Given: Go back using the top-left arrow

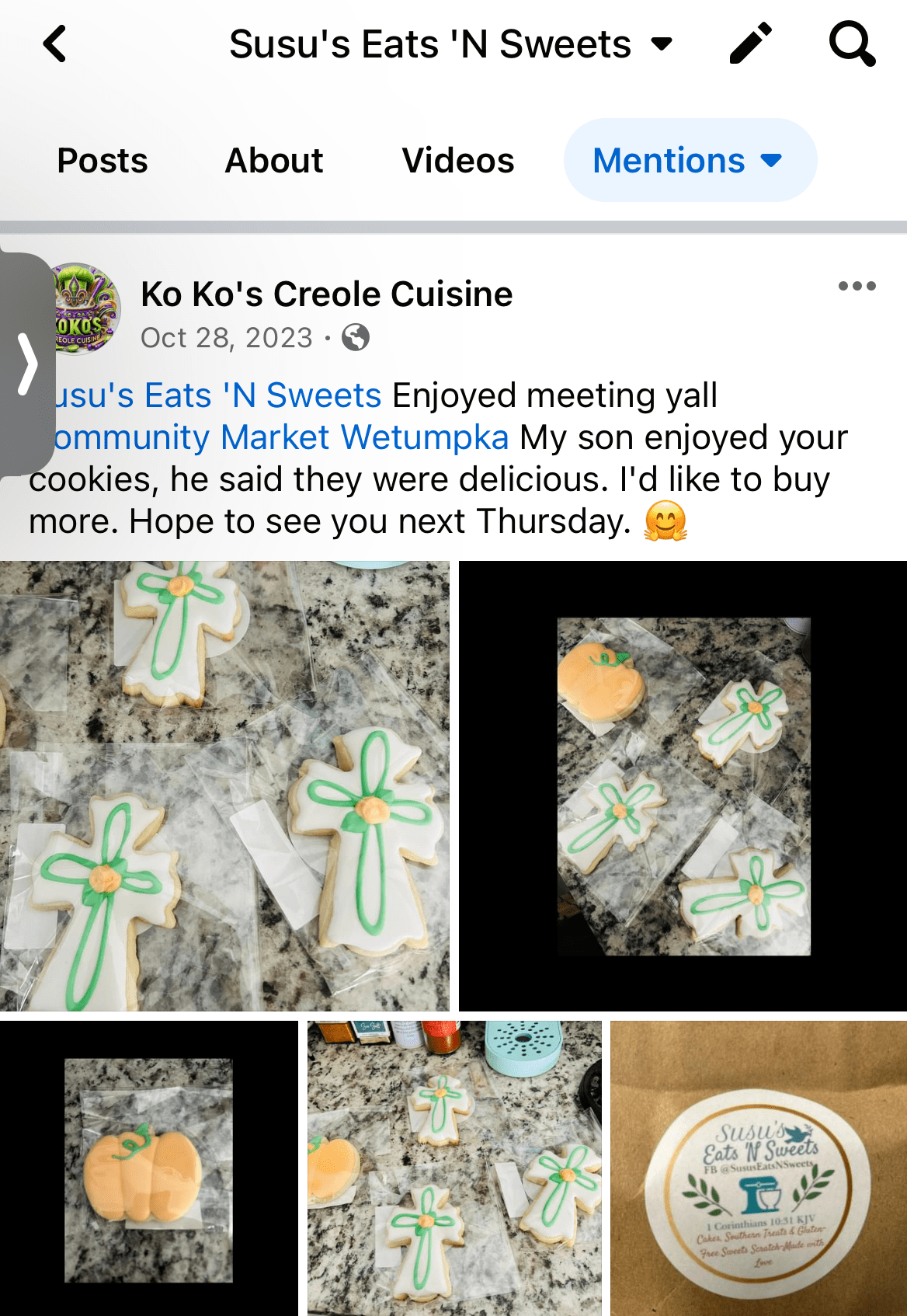Looking at the screenshot, I should click(x=54, y=44).
